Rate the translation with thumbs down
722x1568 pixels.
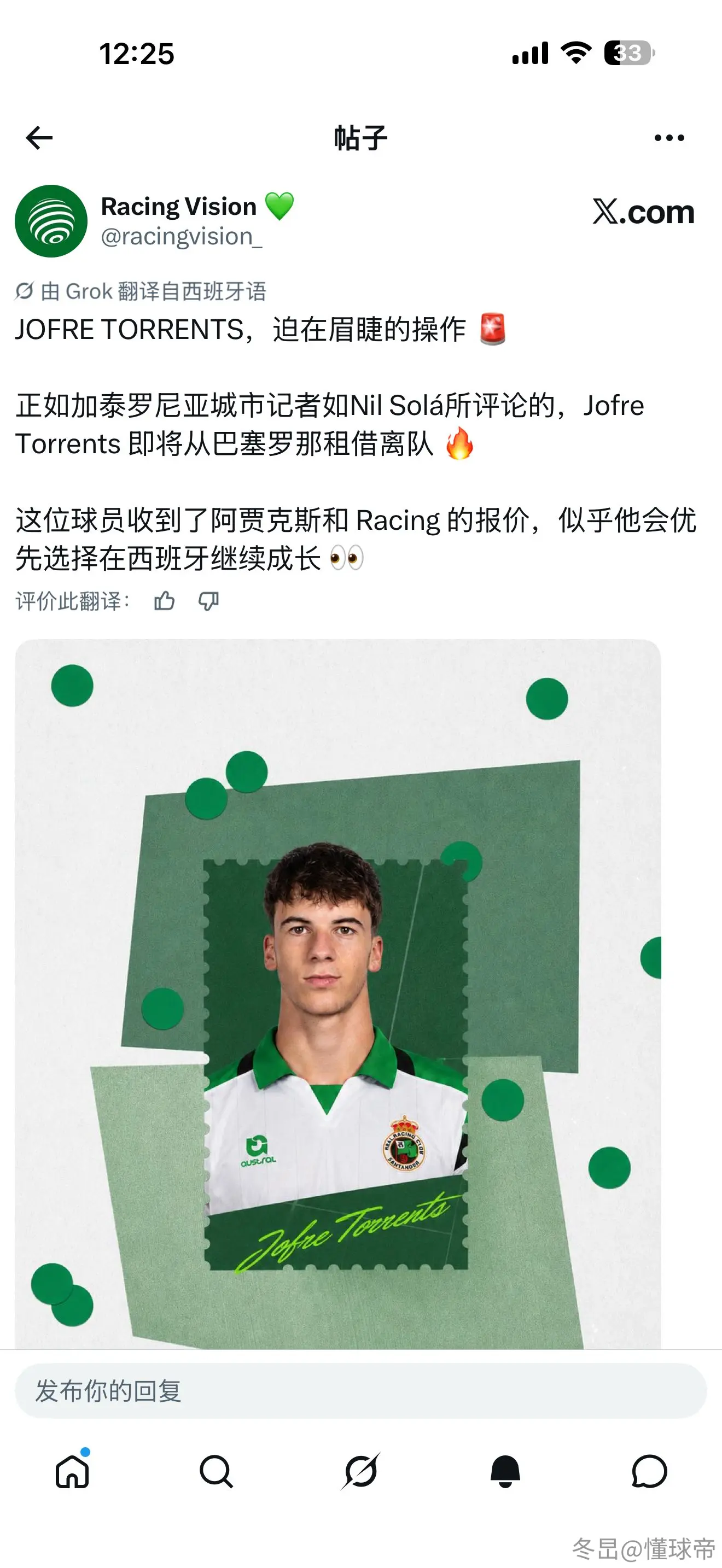coord(209,601)
